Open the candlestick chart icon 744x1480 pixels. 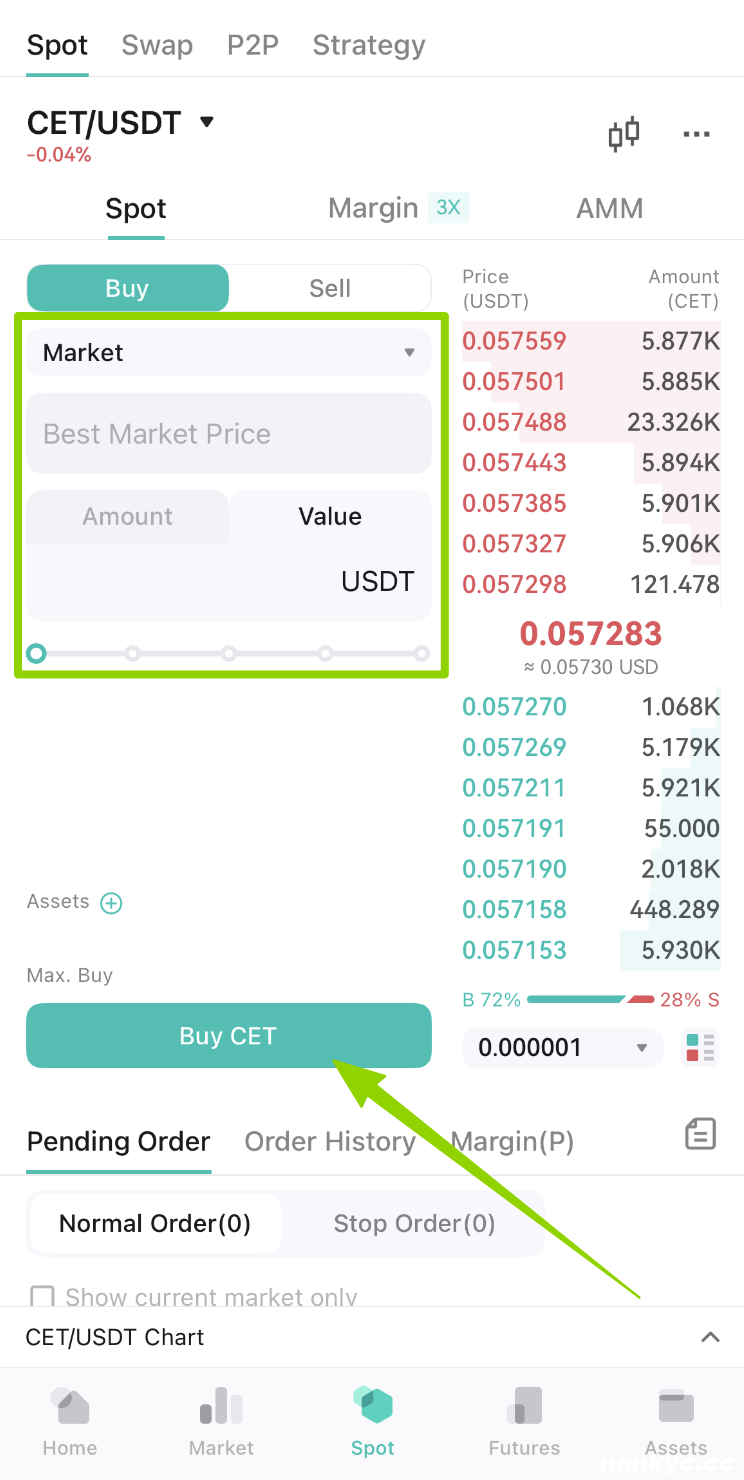(624, 134)
